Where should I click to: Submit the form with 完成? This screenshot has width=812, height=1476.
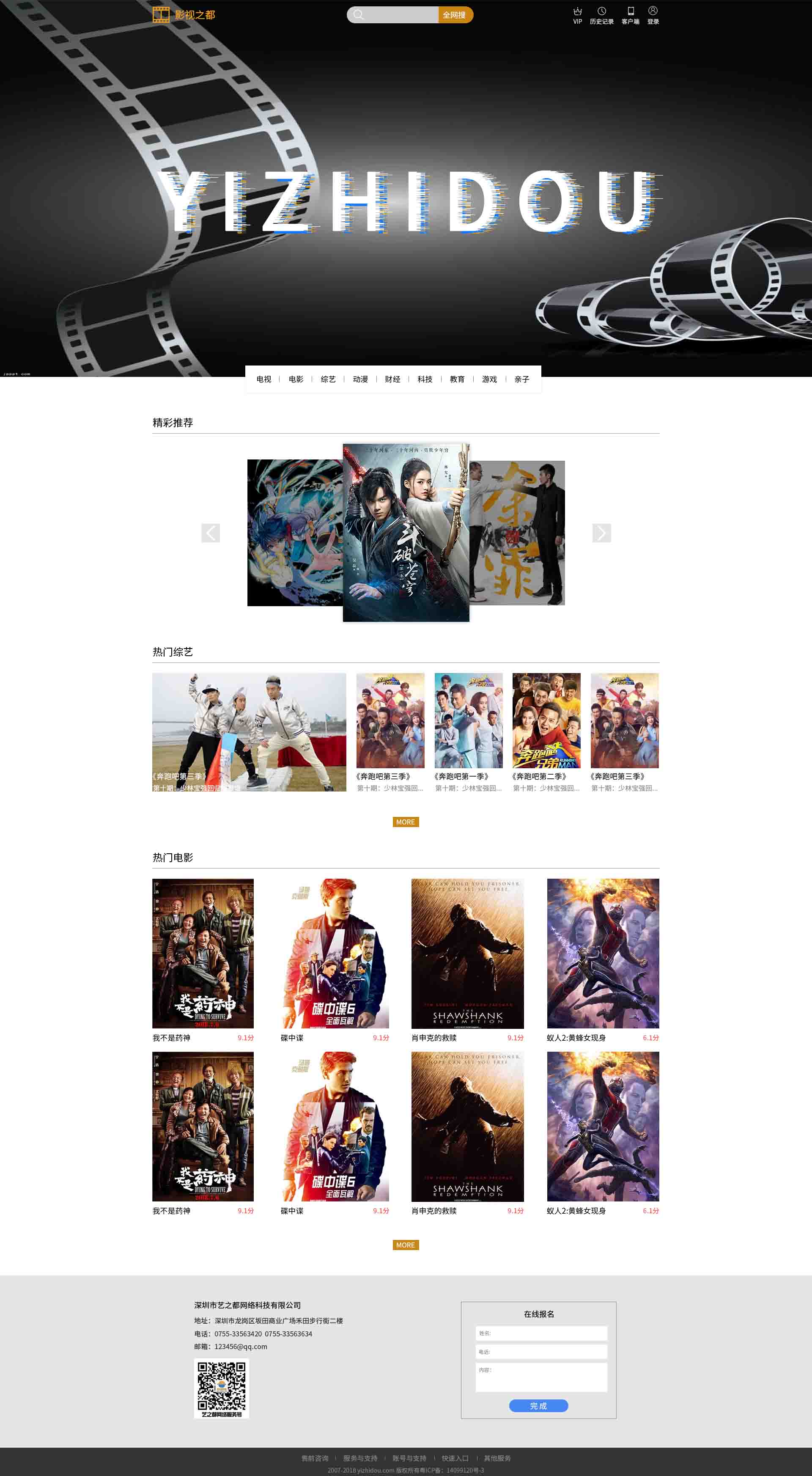point(538,1405)
